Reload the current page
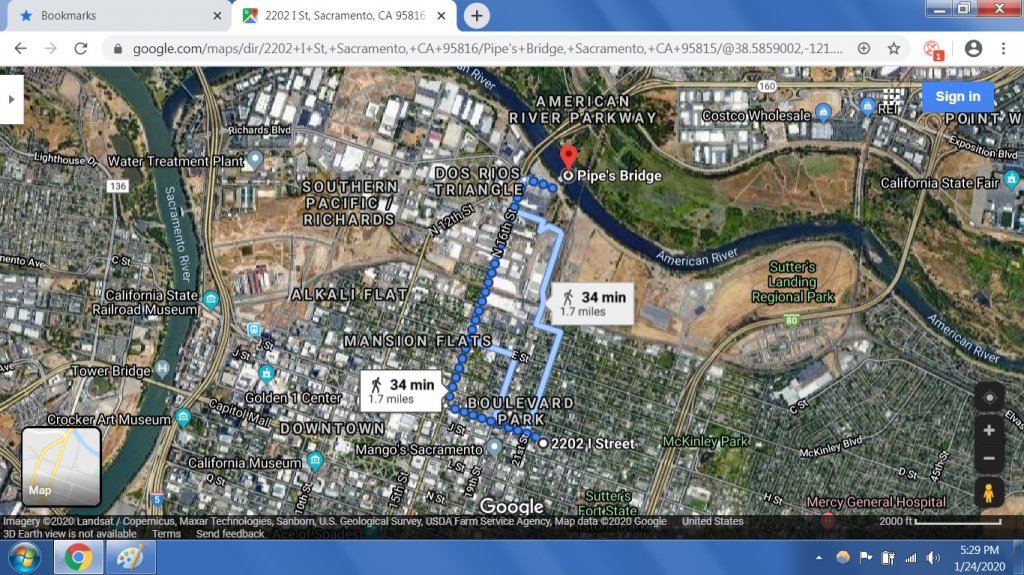The width and height of the screenshot is (1024, 575). [80, 48]
